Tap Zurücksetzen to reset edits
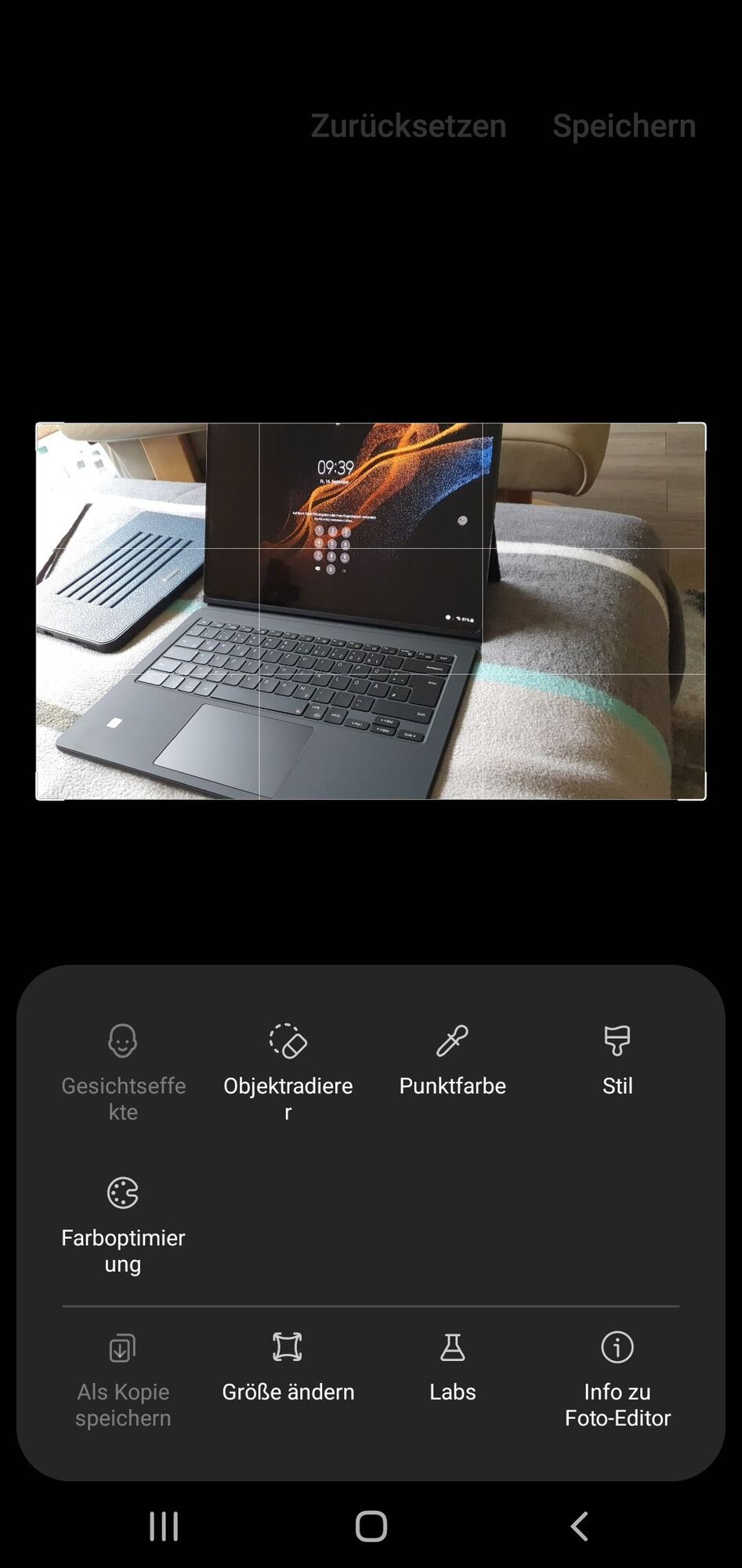Viewport: 742px width, 1568px height. pos(408,125)
